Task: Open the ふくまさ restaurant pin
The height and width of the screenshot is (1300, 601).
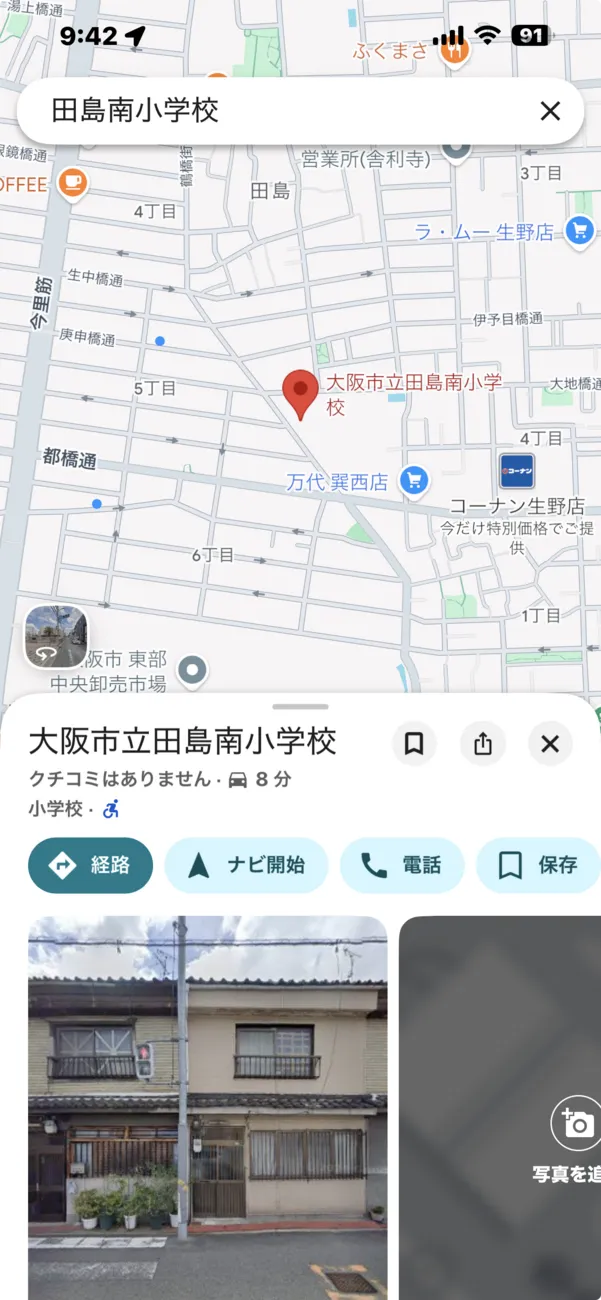Action: (455, 50)
